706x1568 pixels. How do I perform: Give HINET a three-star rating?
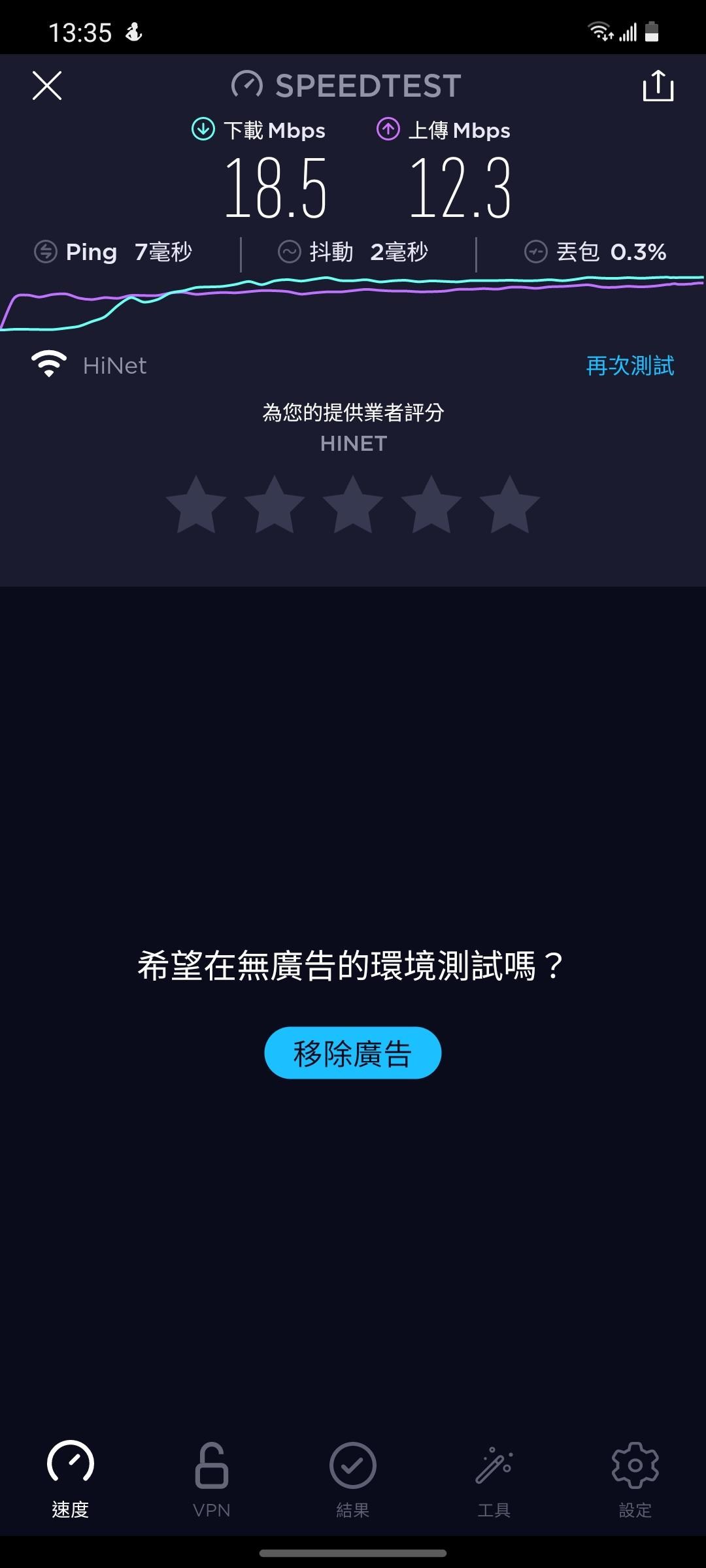[353, 504]
